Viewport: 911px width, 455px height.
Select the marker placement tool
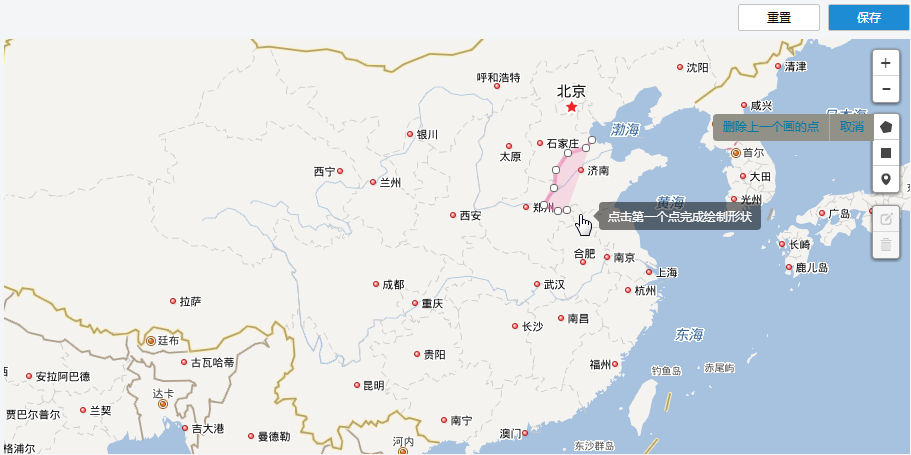[885, 180]
